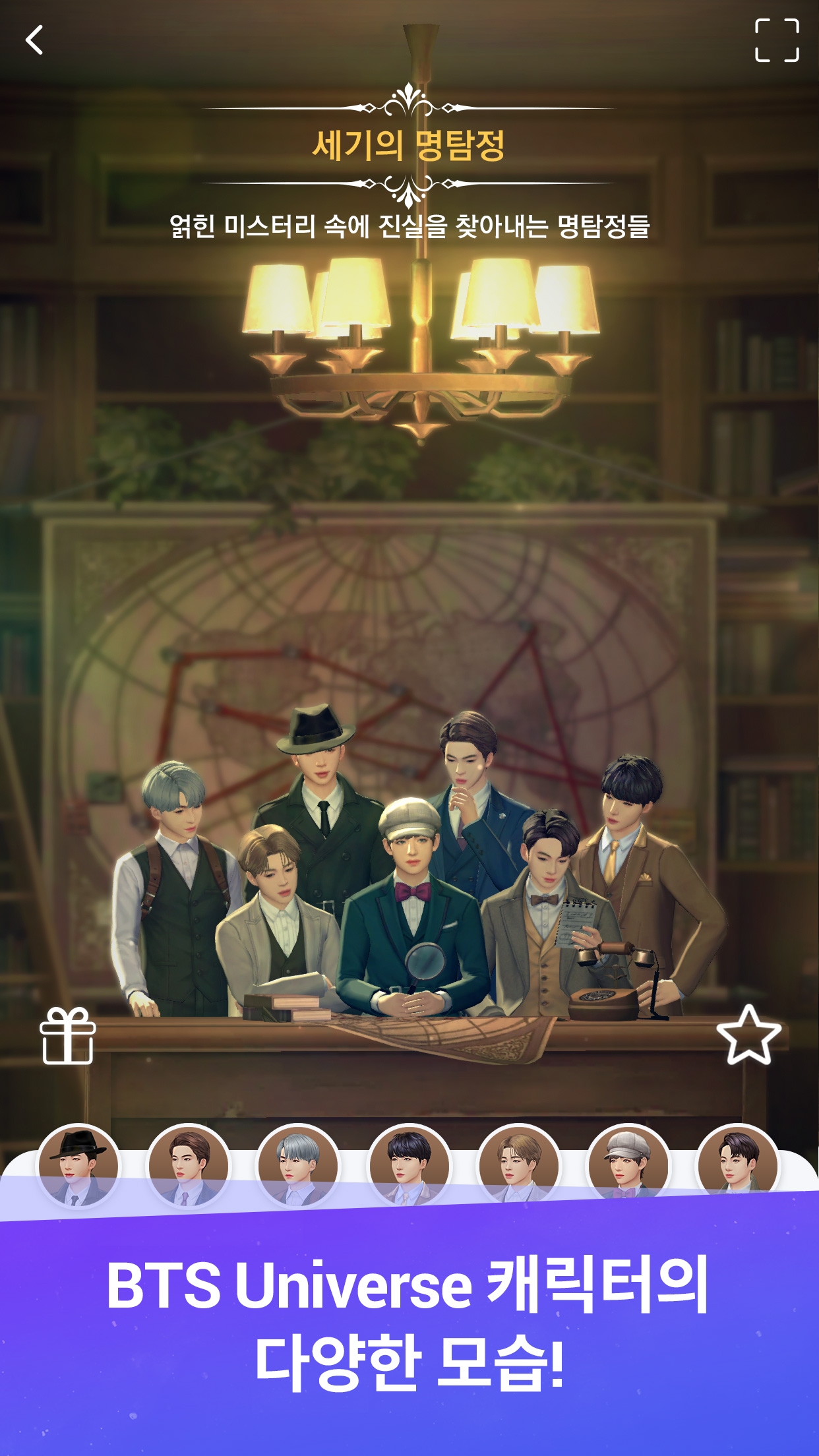Choose the avatar wearing a gray newsboy cap

coord(628,1165)
